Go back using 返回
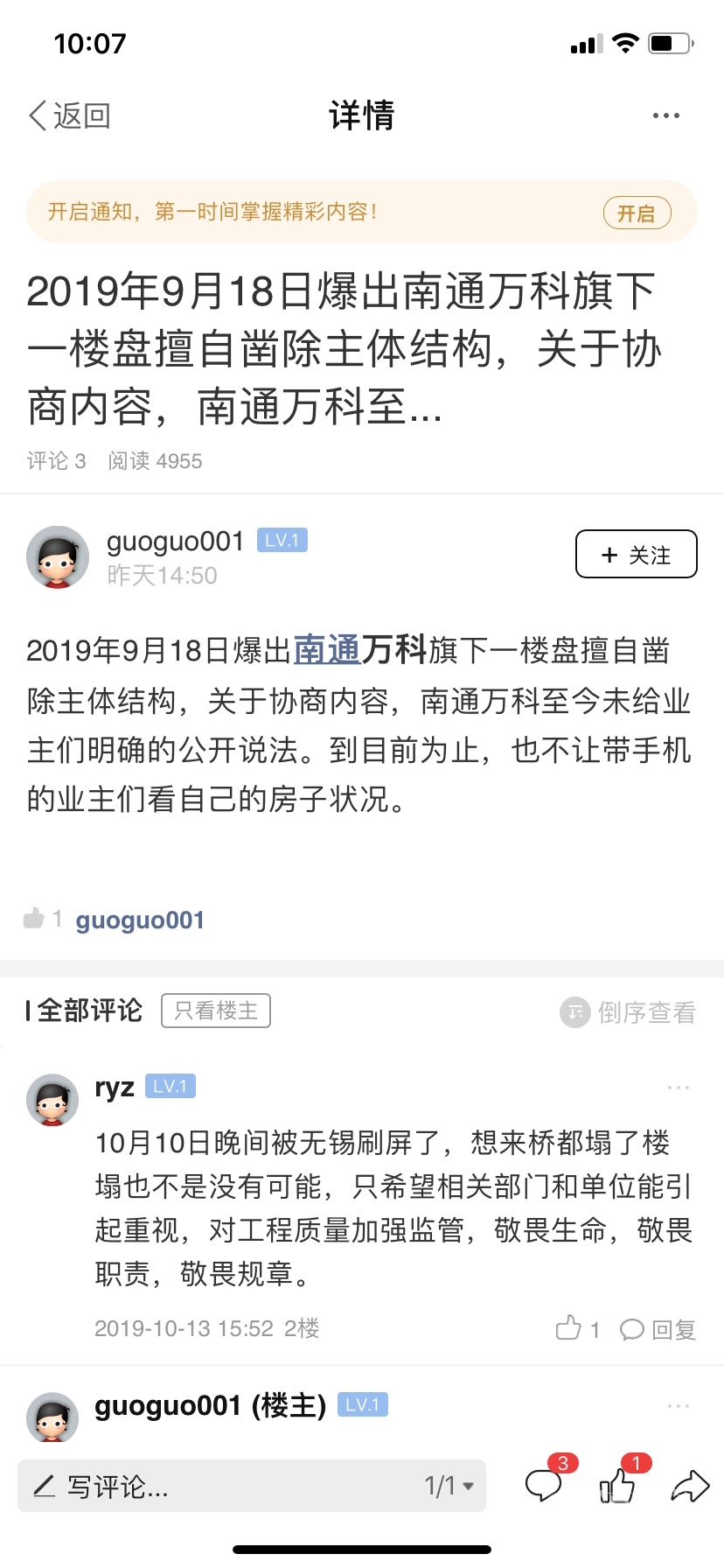 pyautogui.click(x=70, y=115)
